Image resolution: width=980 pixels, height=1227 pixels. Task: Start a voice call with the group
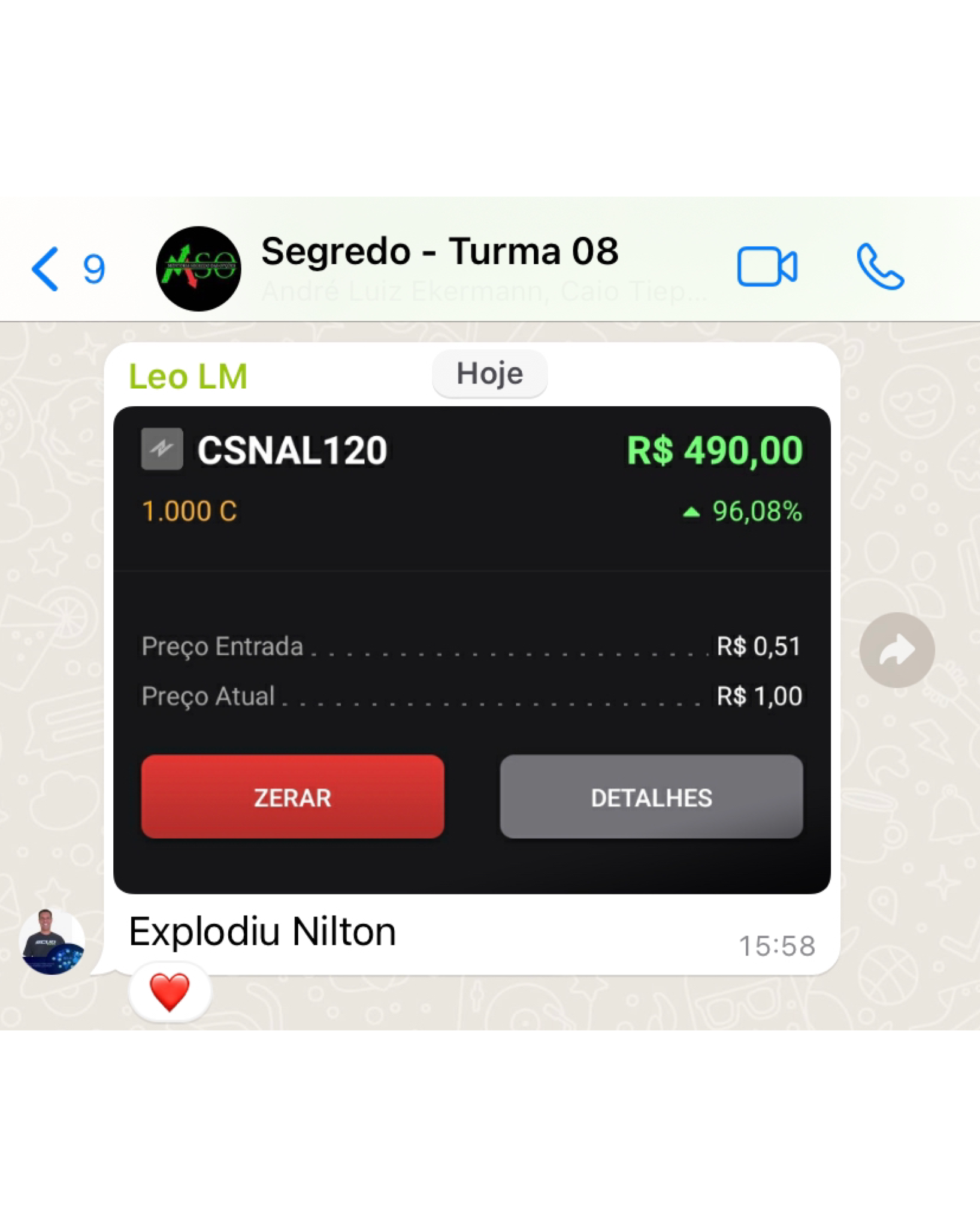879,267
